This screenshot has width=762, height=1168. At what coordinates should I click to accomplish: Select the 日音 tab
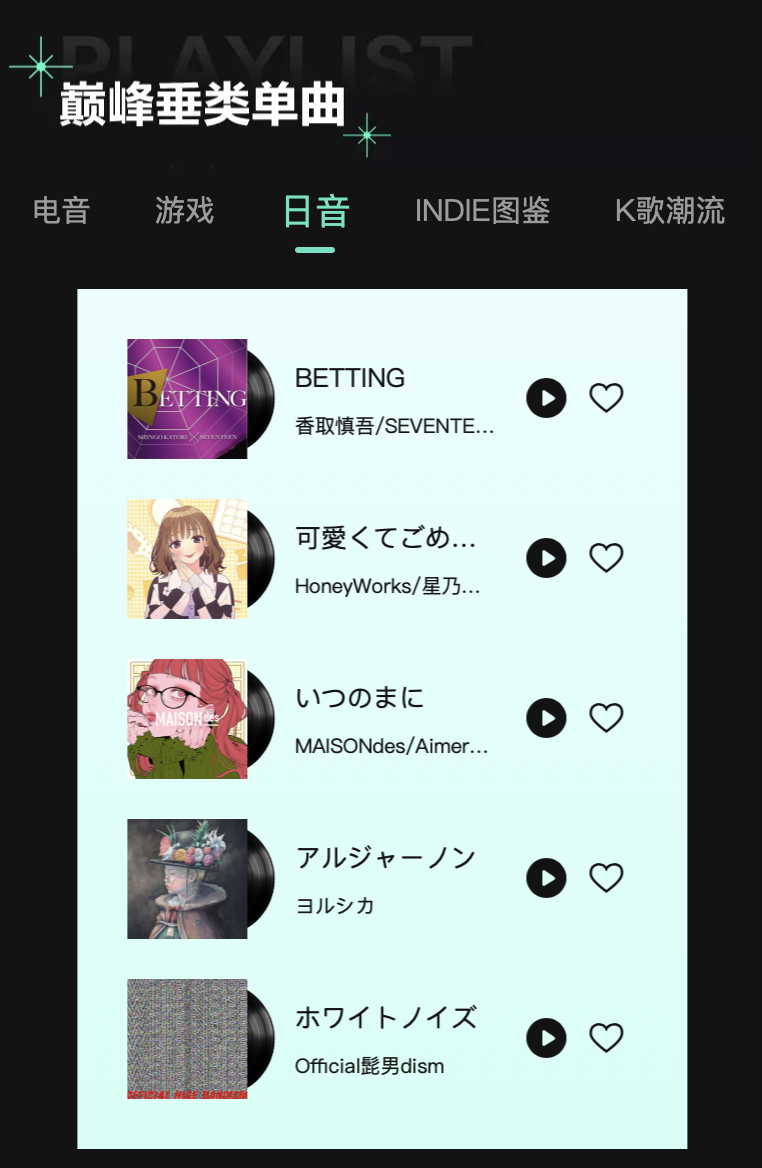pos(315,212)
